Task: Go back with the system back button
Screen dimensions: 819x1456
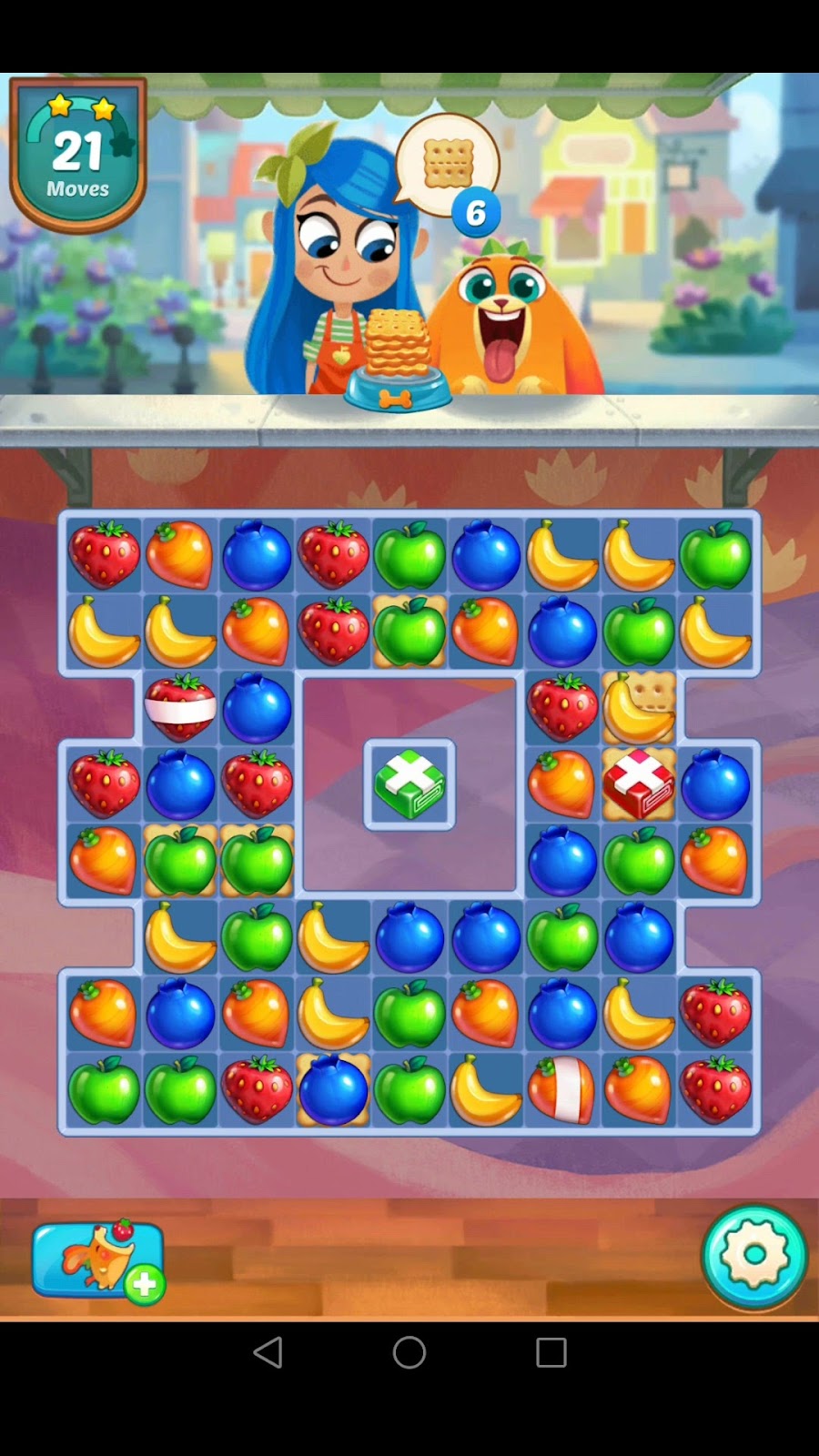Action: pos(268,1352)
